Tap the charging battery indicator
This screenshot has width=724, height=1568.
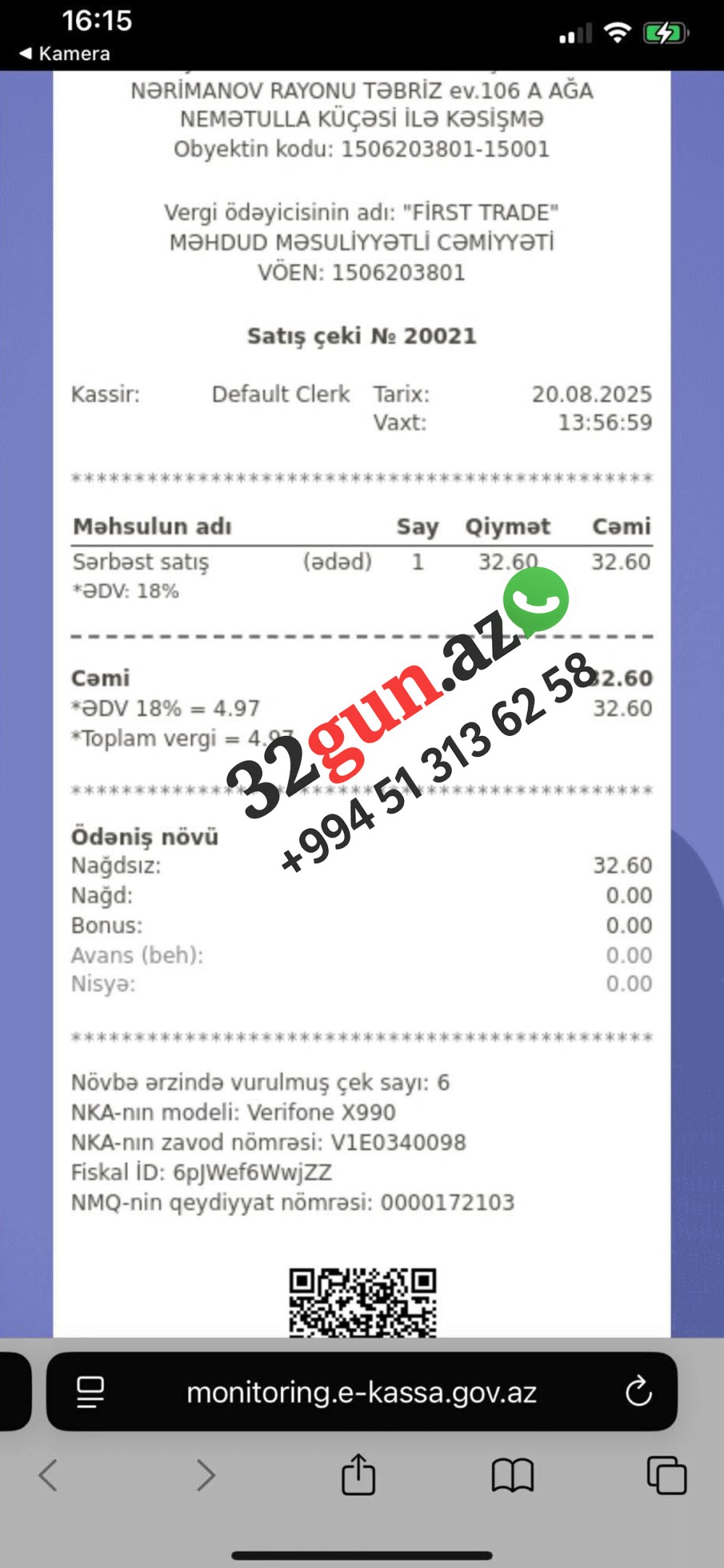click(663, 31)
